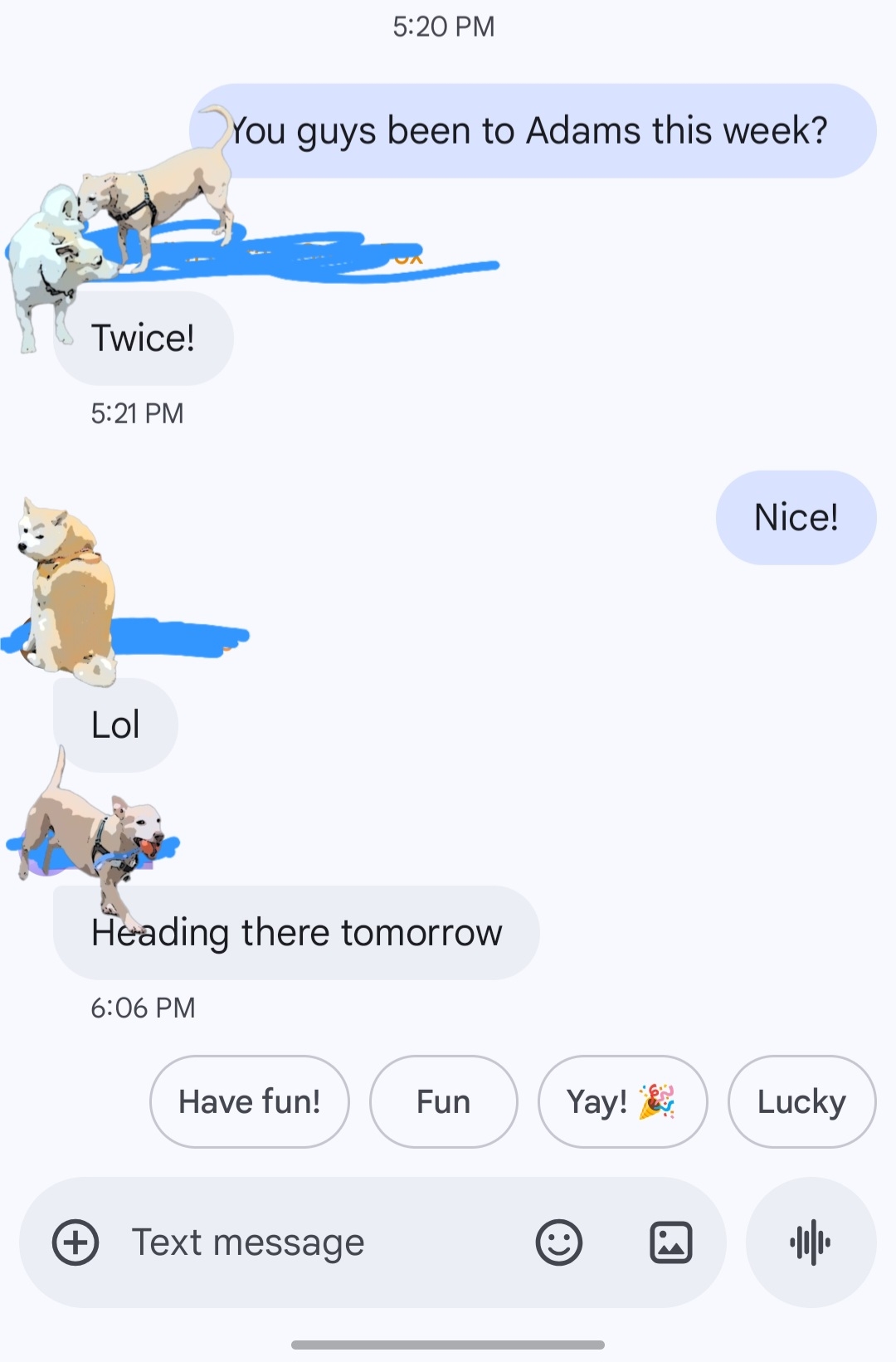Record a voice message
This screenshot has height=1362, width=896.
(811, 1242)
